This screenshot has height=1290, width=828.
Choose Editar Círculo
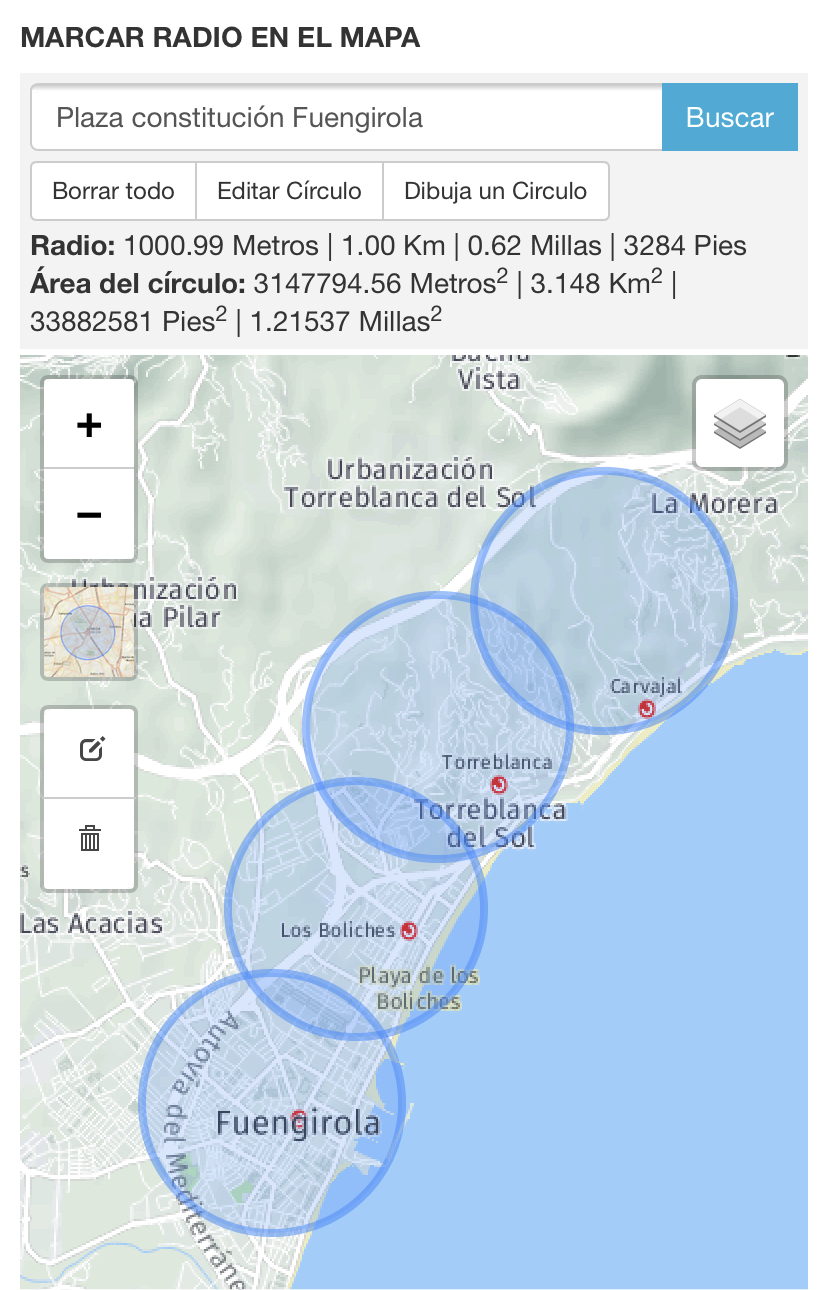289,191
